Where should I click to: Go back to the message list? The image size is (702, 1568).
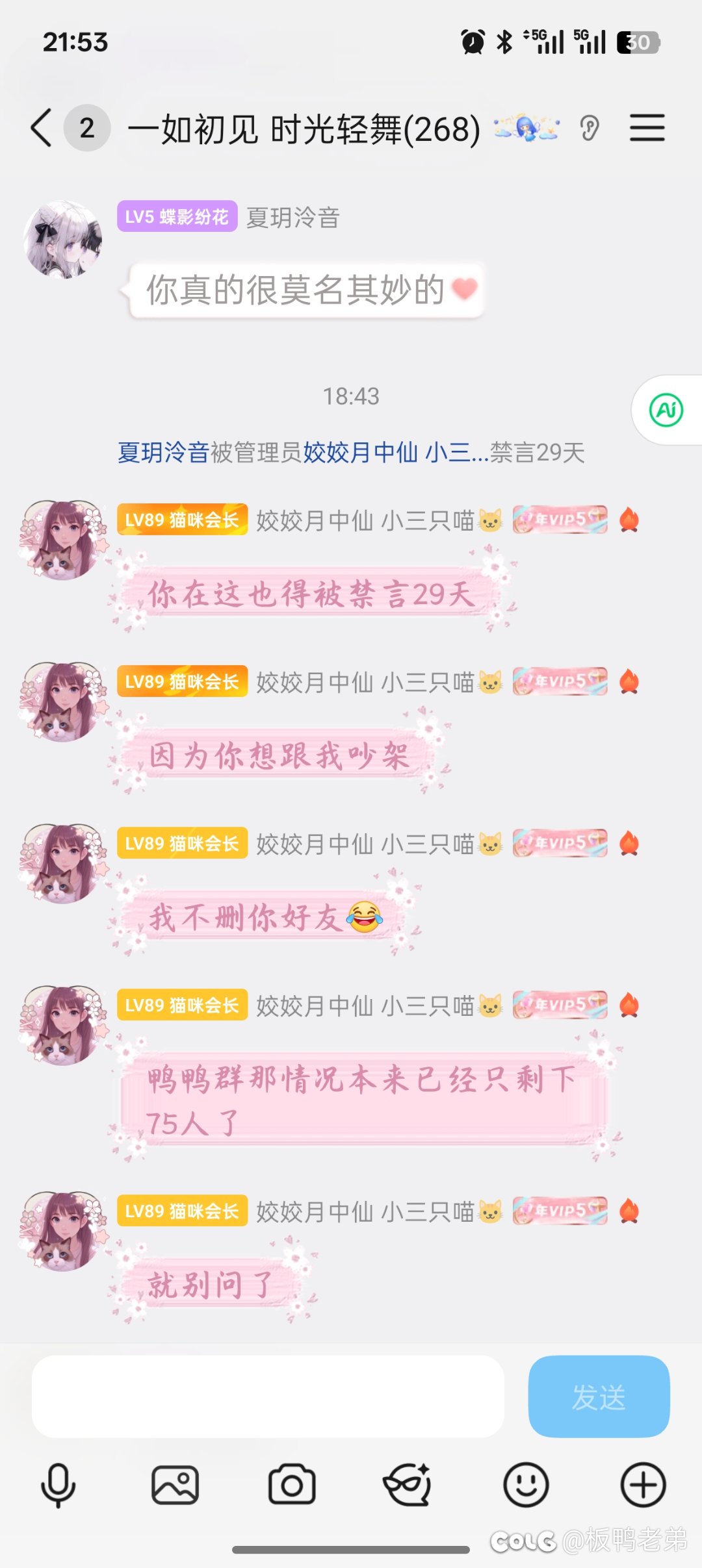[42, 128]
